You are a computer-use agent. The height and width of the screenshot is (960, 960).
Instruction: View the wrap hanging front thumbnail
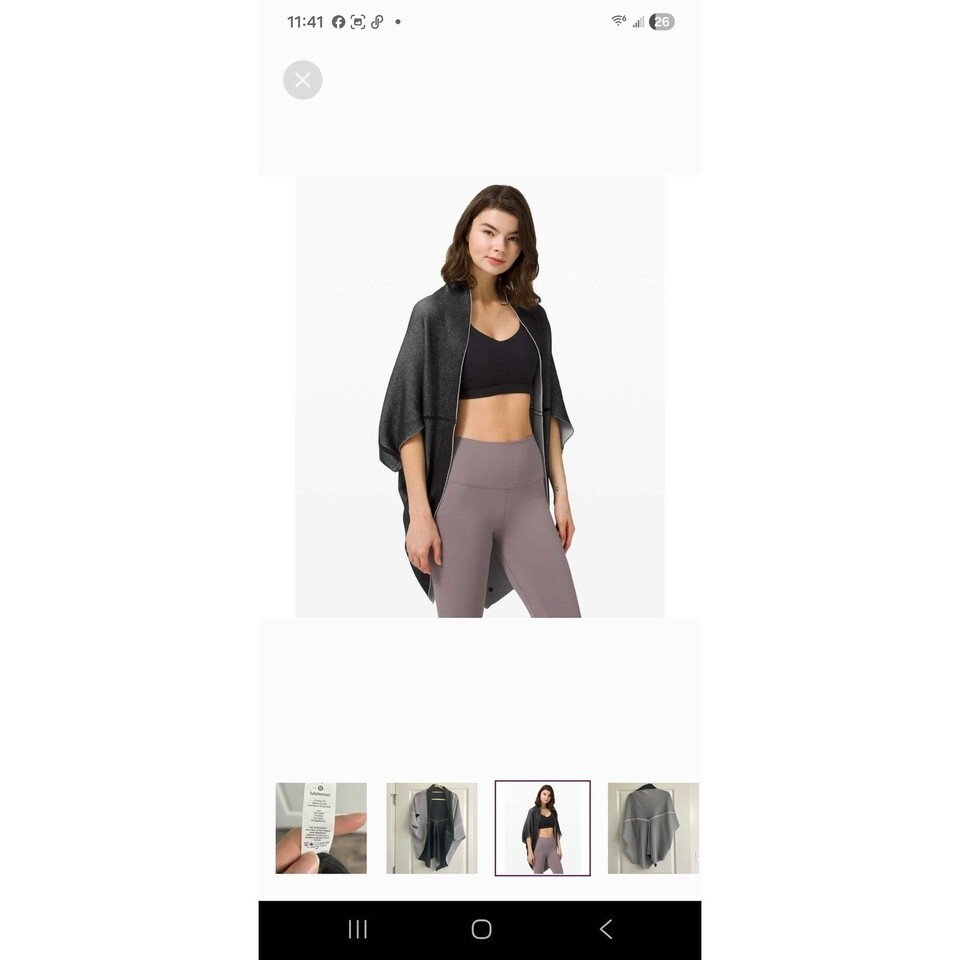coord(432,828)
